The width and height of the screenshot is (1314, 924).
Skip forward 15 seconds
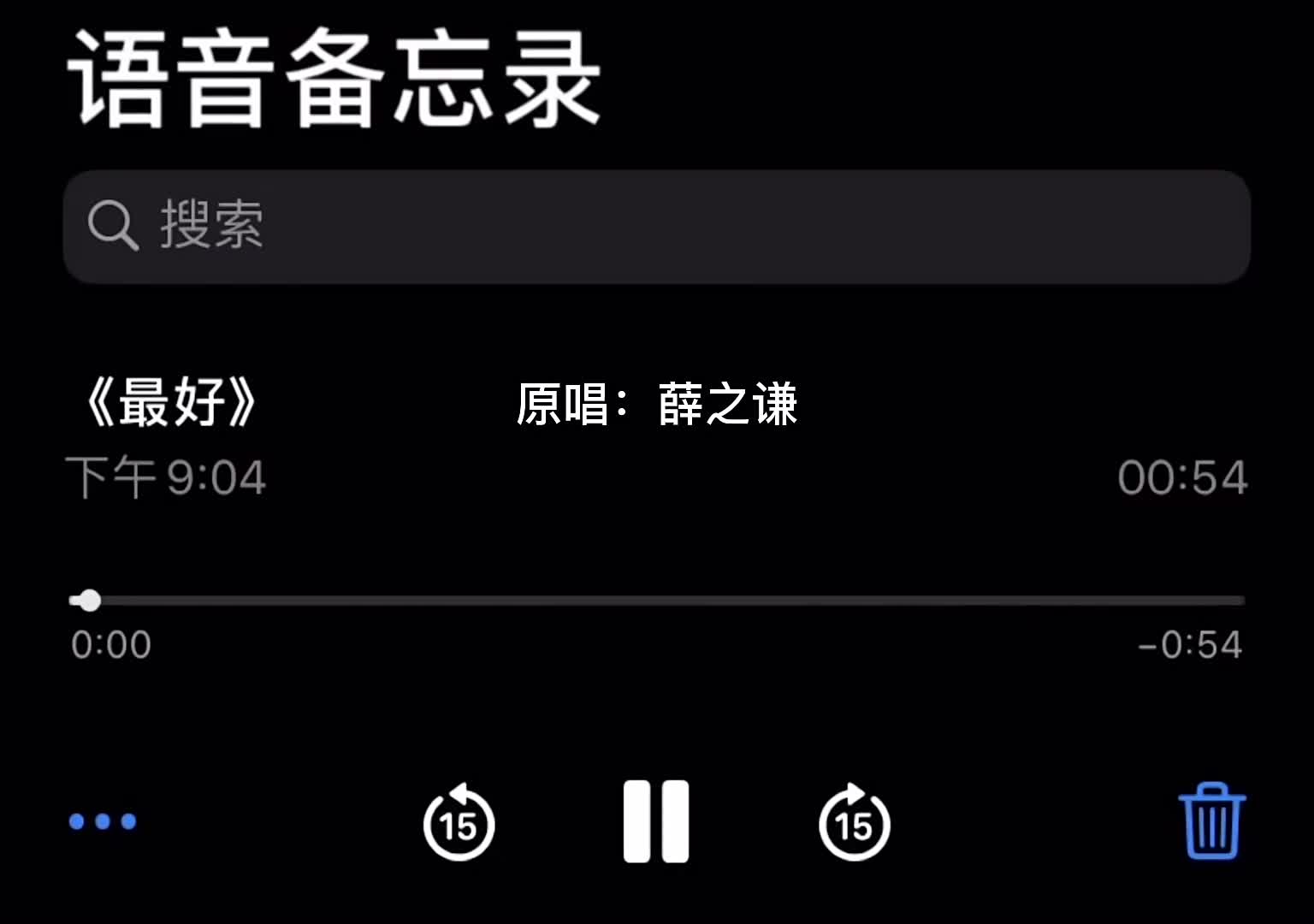(x=854, y=823)
